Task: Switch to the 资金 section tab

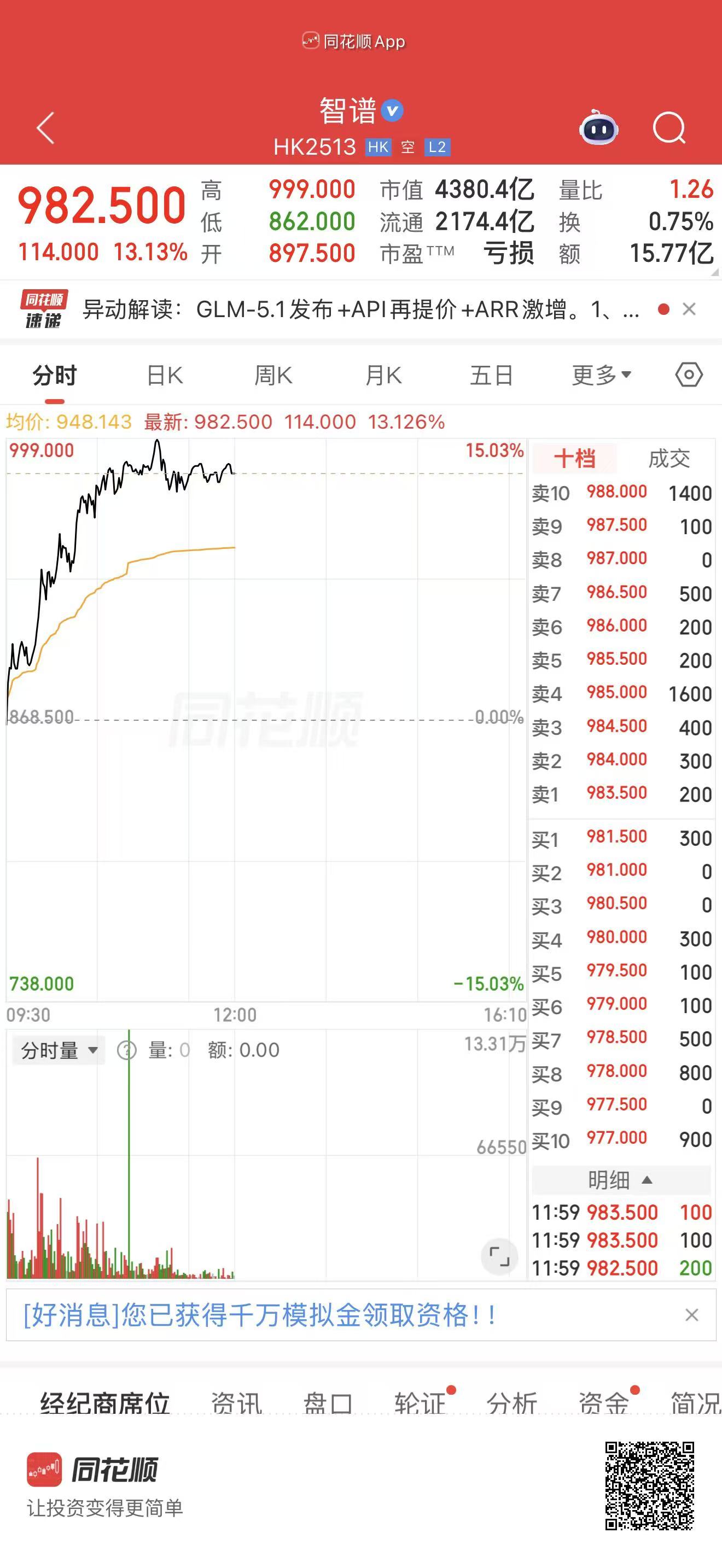Action: pyautogui.click(x=603, y=1403)
